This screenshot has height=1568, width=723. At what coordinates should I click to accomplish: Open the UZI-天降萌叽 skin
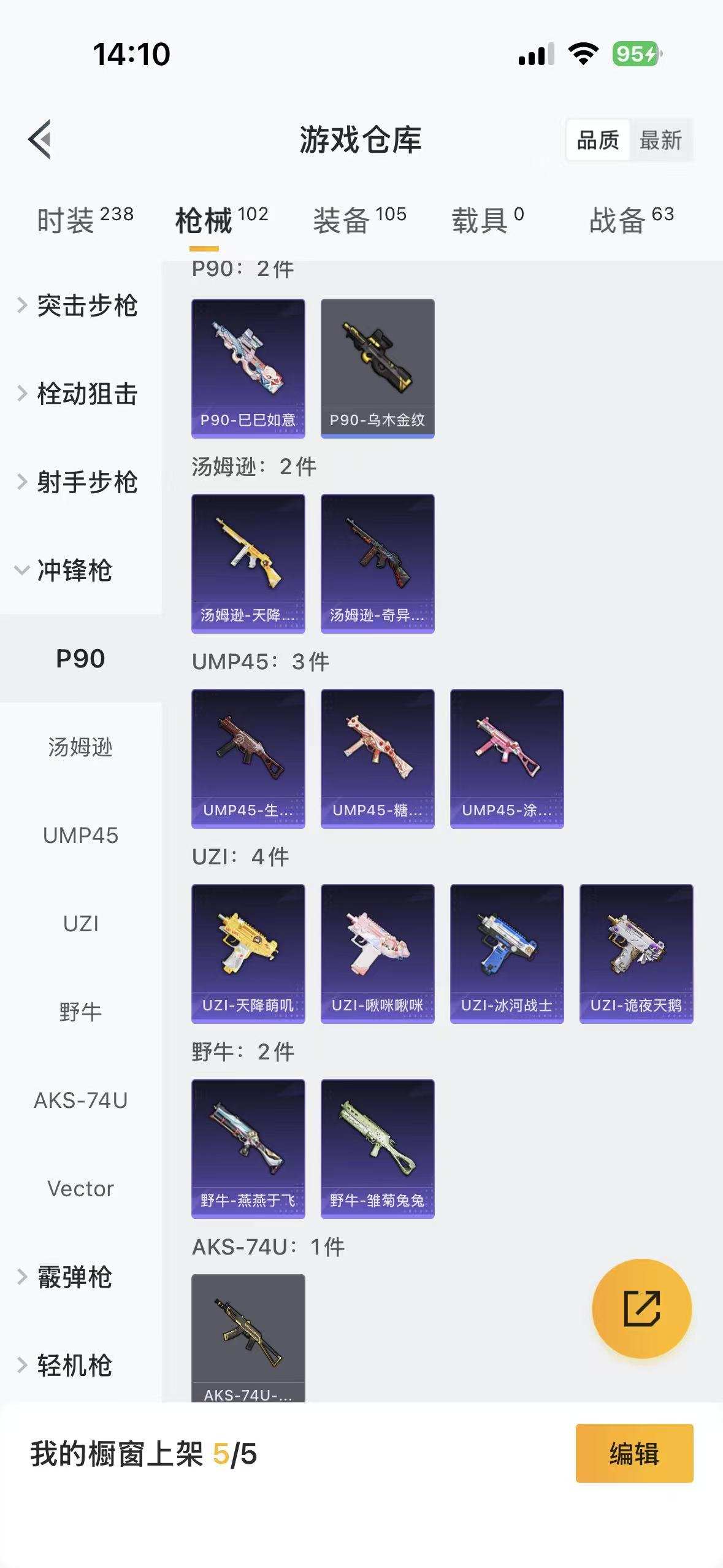coord(248,954)
